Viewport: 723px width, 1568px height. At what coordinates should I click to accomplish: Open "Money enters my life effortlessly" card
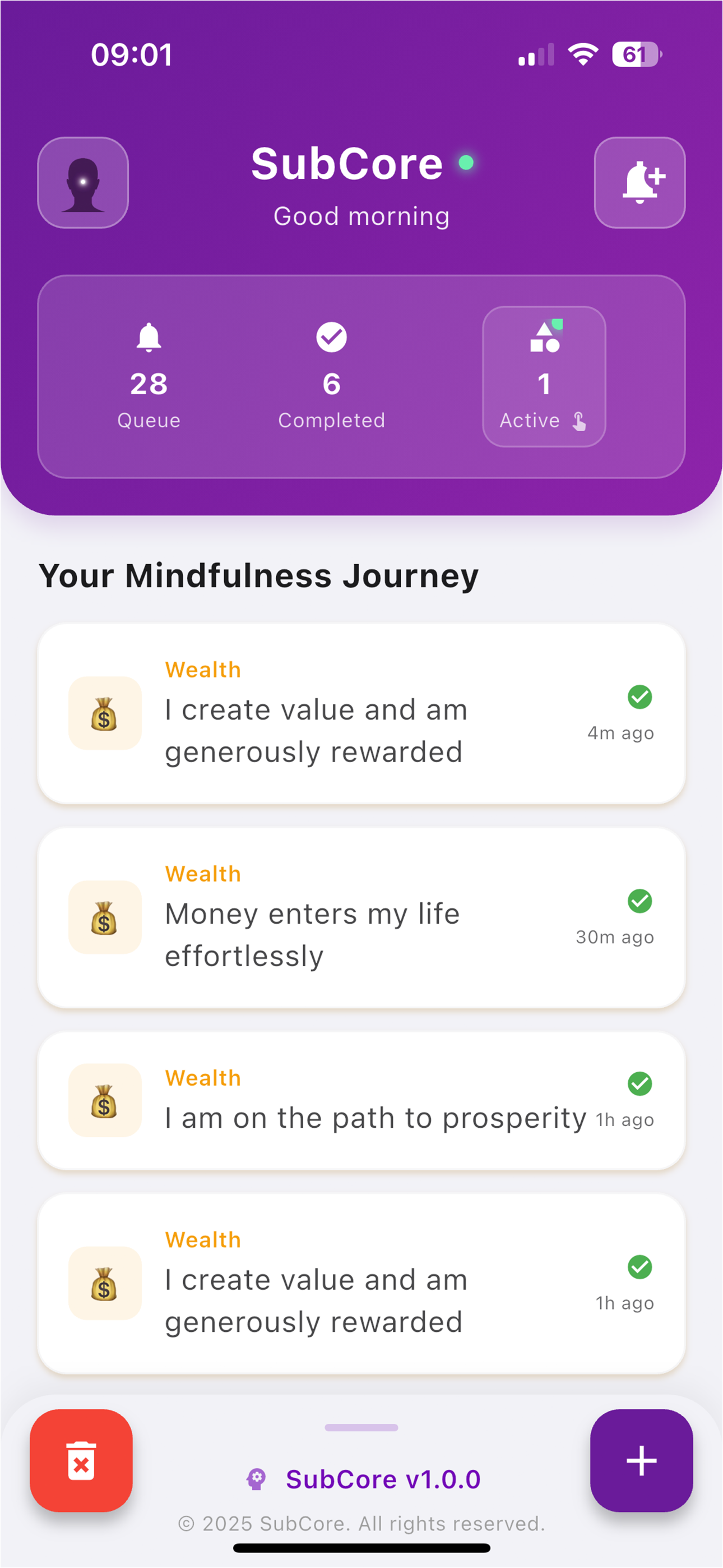tap(361, 917)
